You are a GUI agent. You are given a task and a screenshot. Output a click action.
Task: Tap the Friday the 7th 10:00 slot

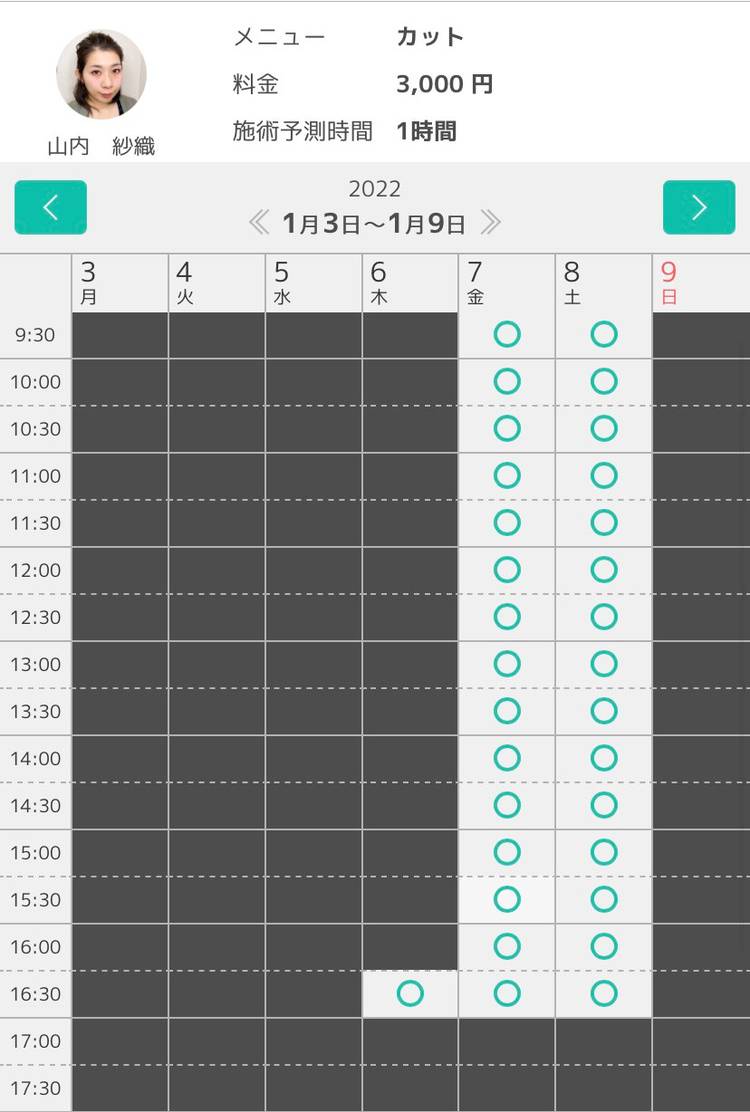click(507, 381)
